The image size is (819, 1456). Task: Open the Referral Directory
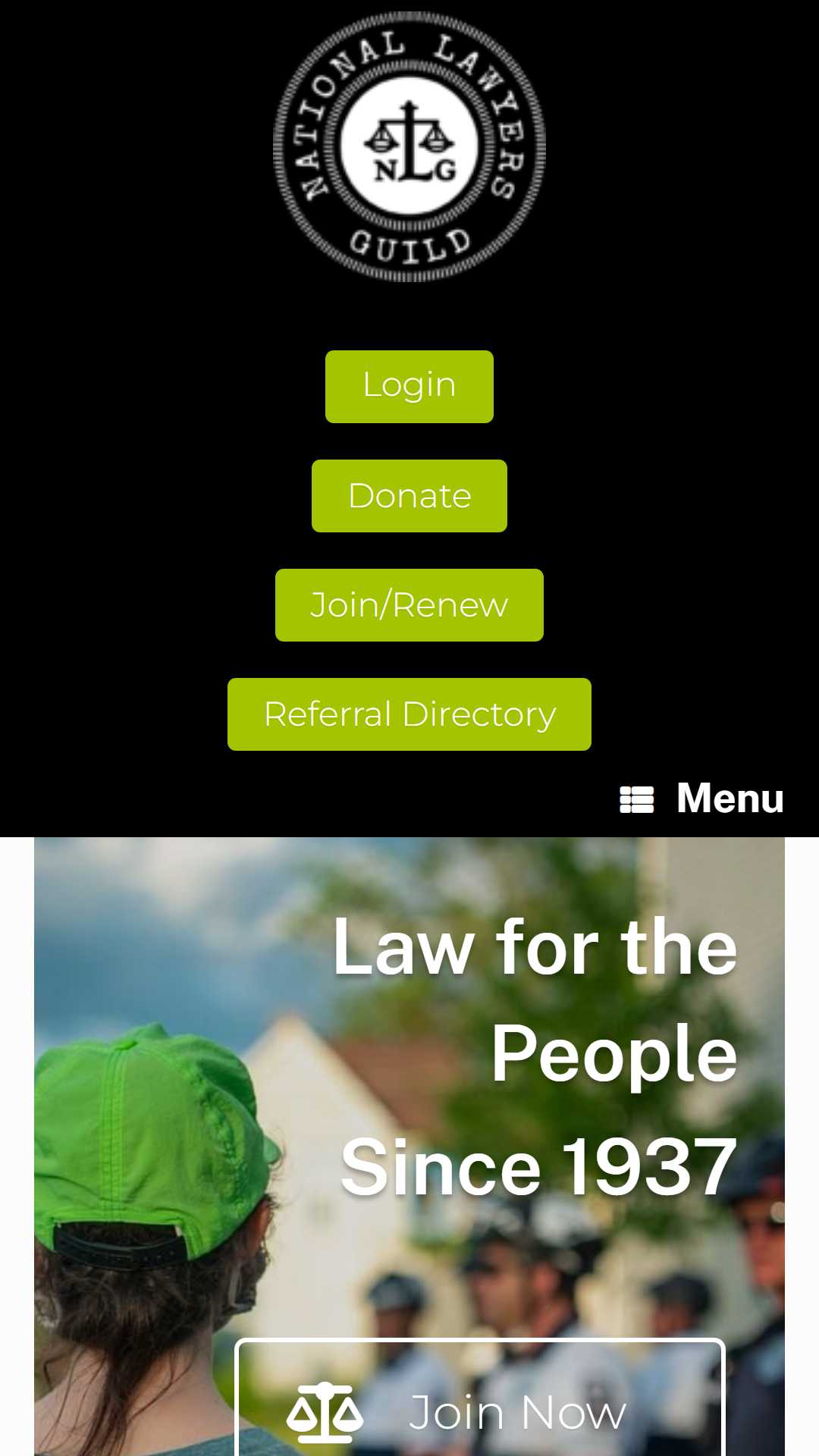409,714
